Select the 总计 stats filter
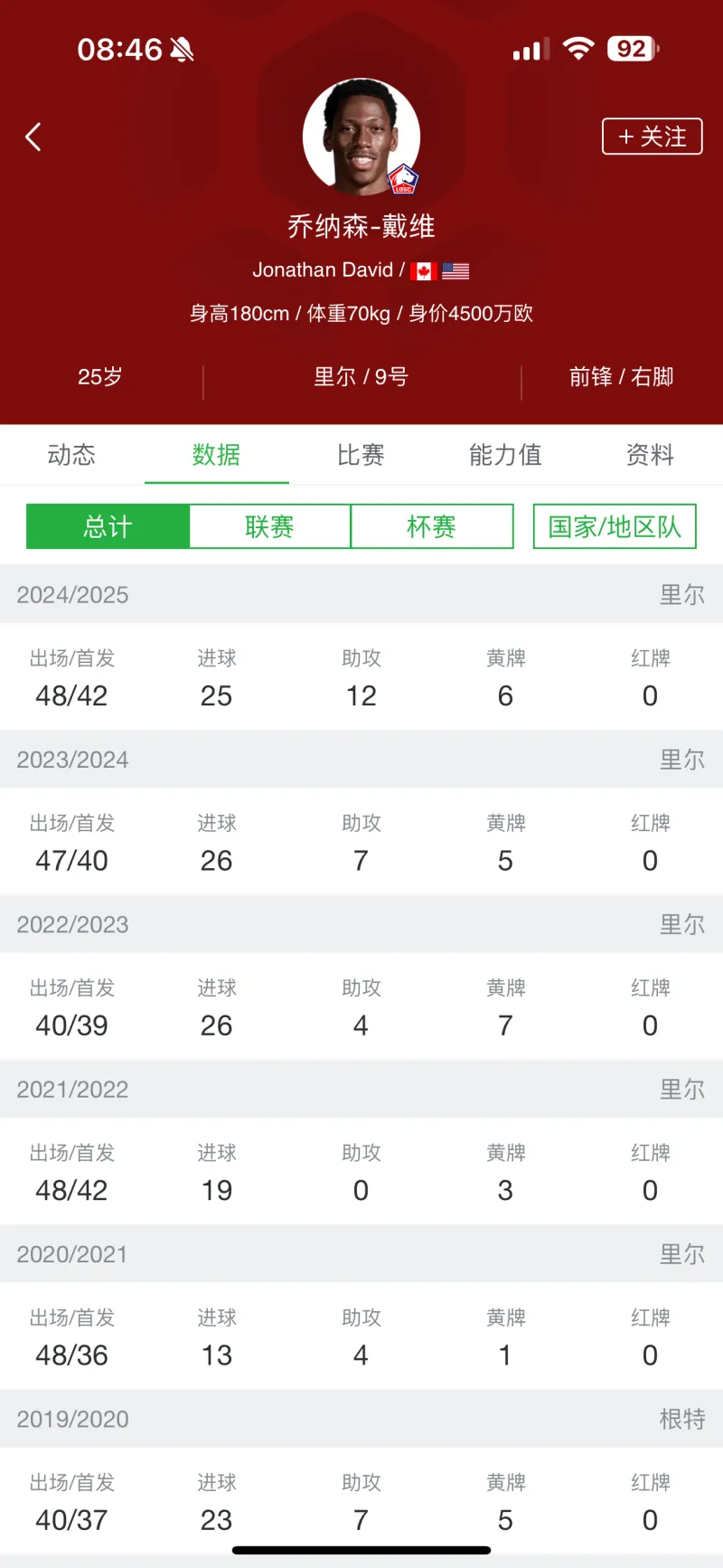This screenshot has height=1568, width=723. click(108, 526)
